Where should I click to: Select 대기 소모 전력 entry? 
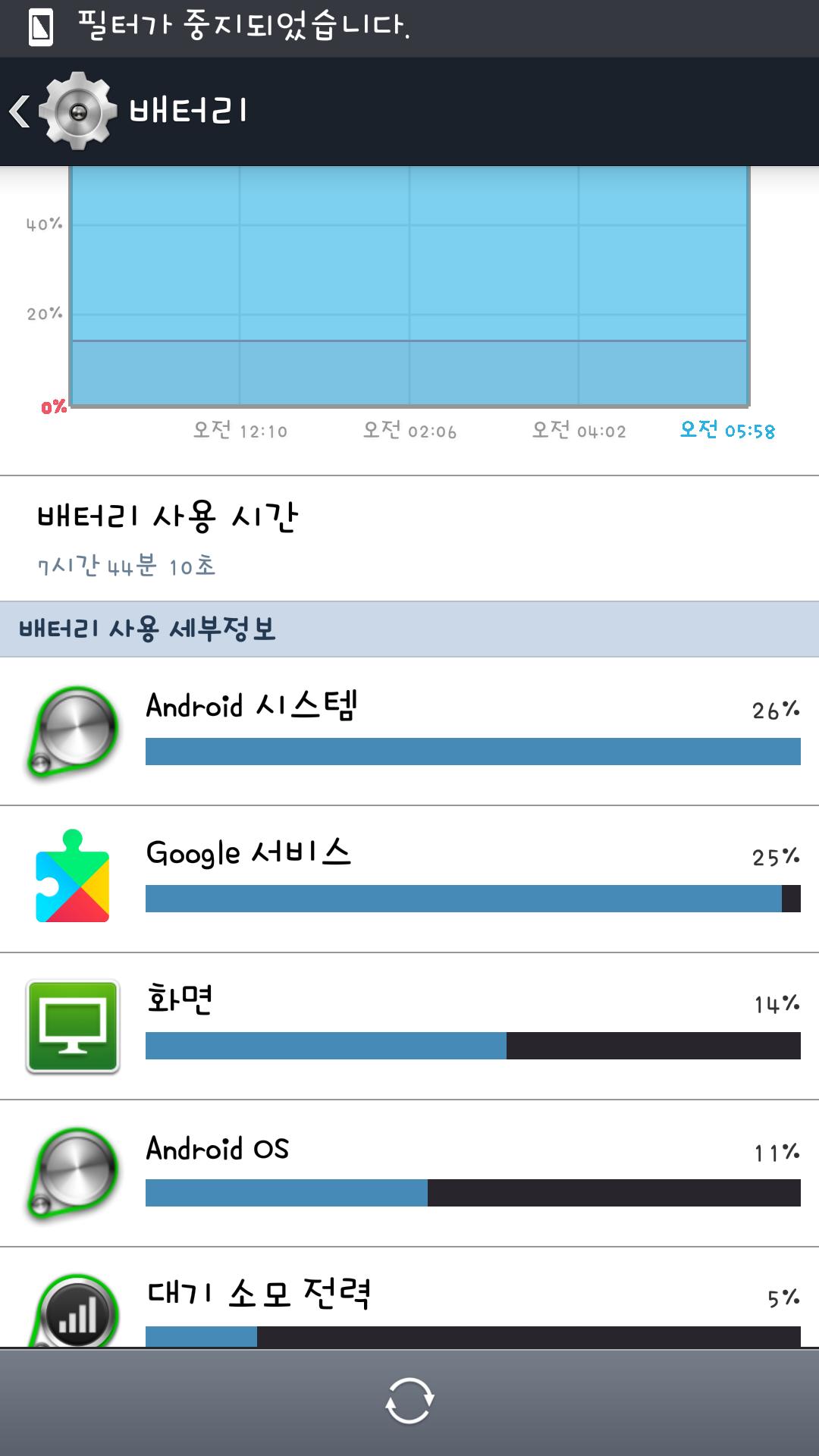(409, 1301)
